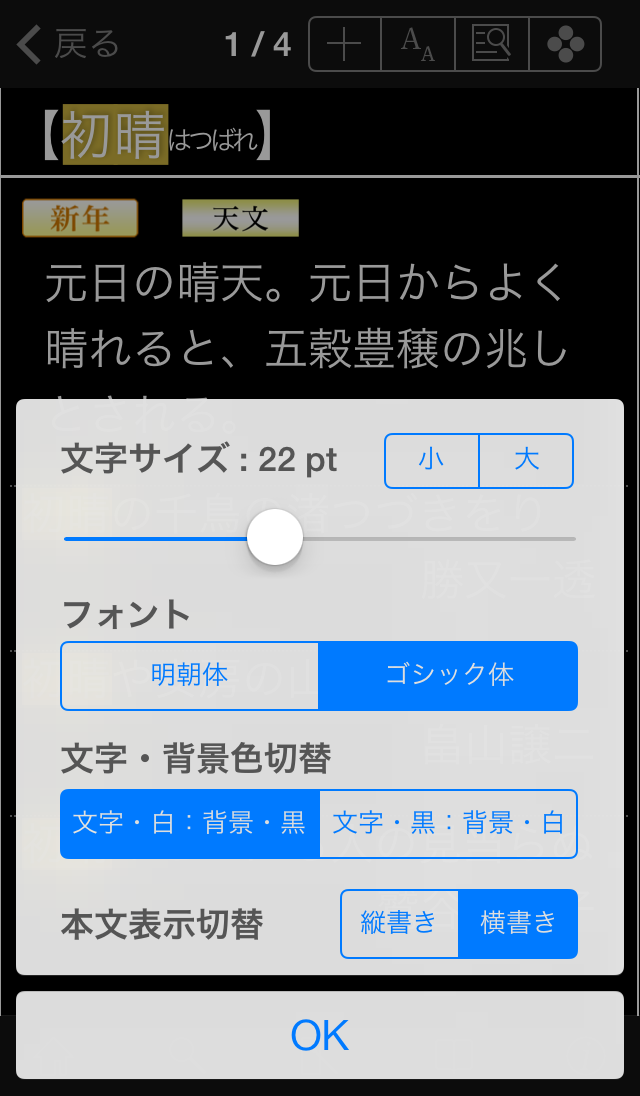Switch font to 明朝体
The width and height of the screenshot is (640, 1096).
click(x=190, y=676)
